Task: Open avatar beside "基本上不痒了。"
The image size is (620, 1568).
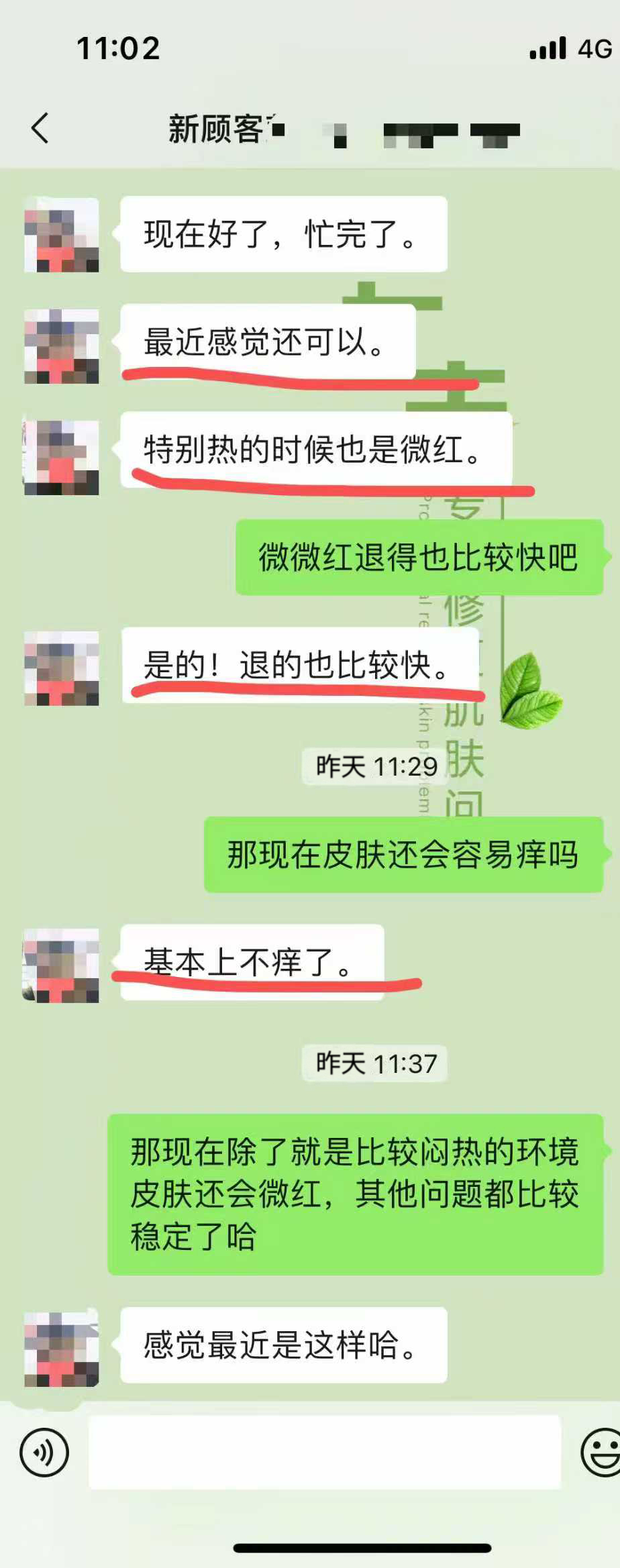Action: pos(62,965)
